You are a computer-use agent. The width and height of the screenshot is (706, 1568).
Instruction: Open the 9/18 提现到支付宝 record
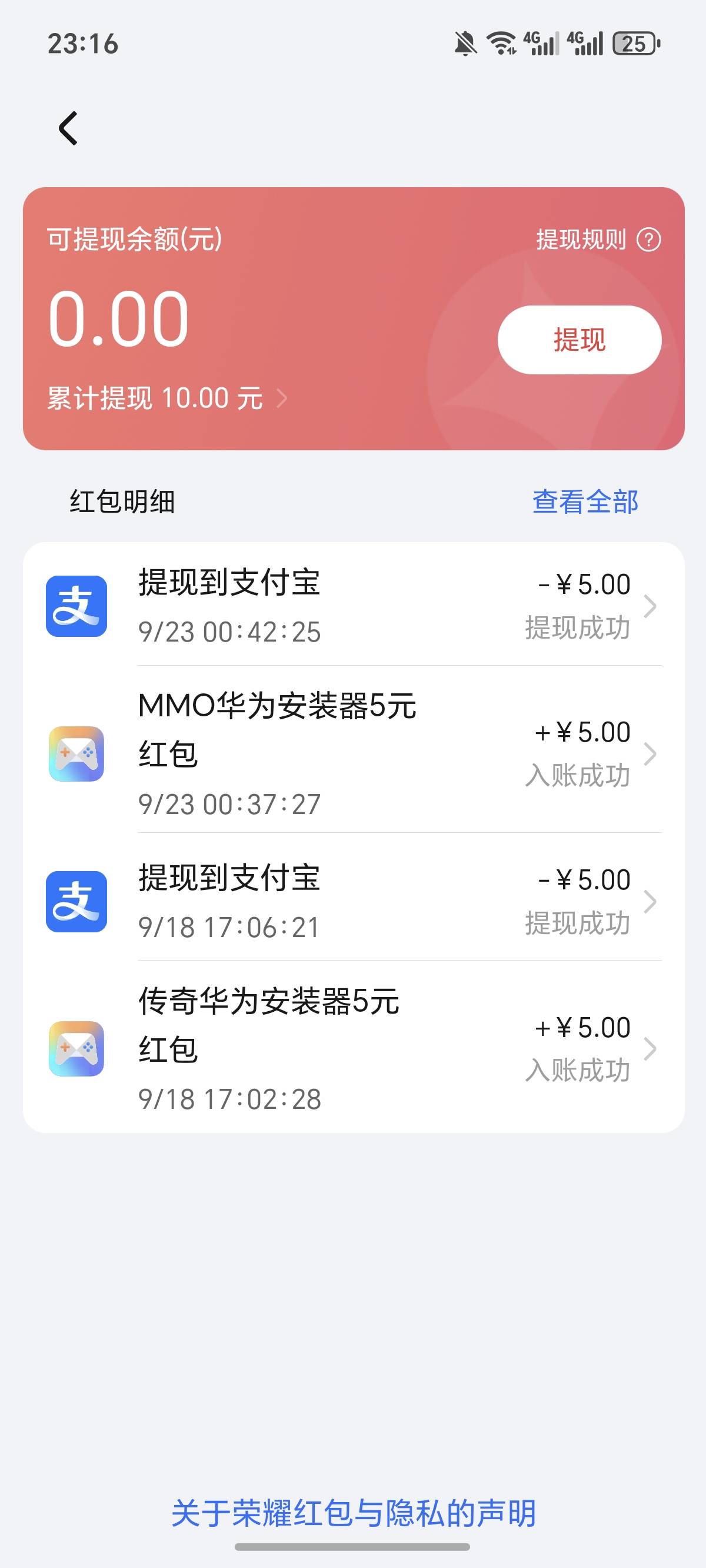point(354,901)
